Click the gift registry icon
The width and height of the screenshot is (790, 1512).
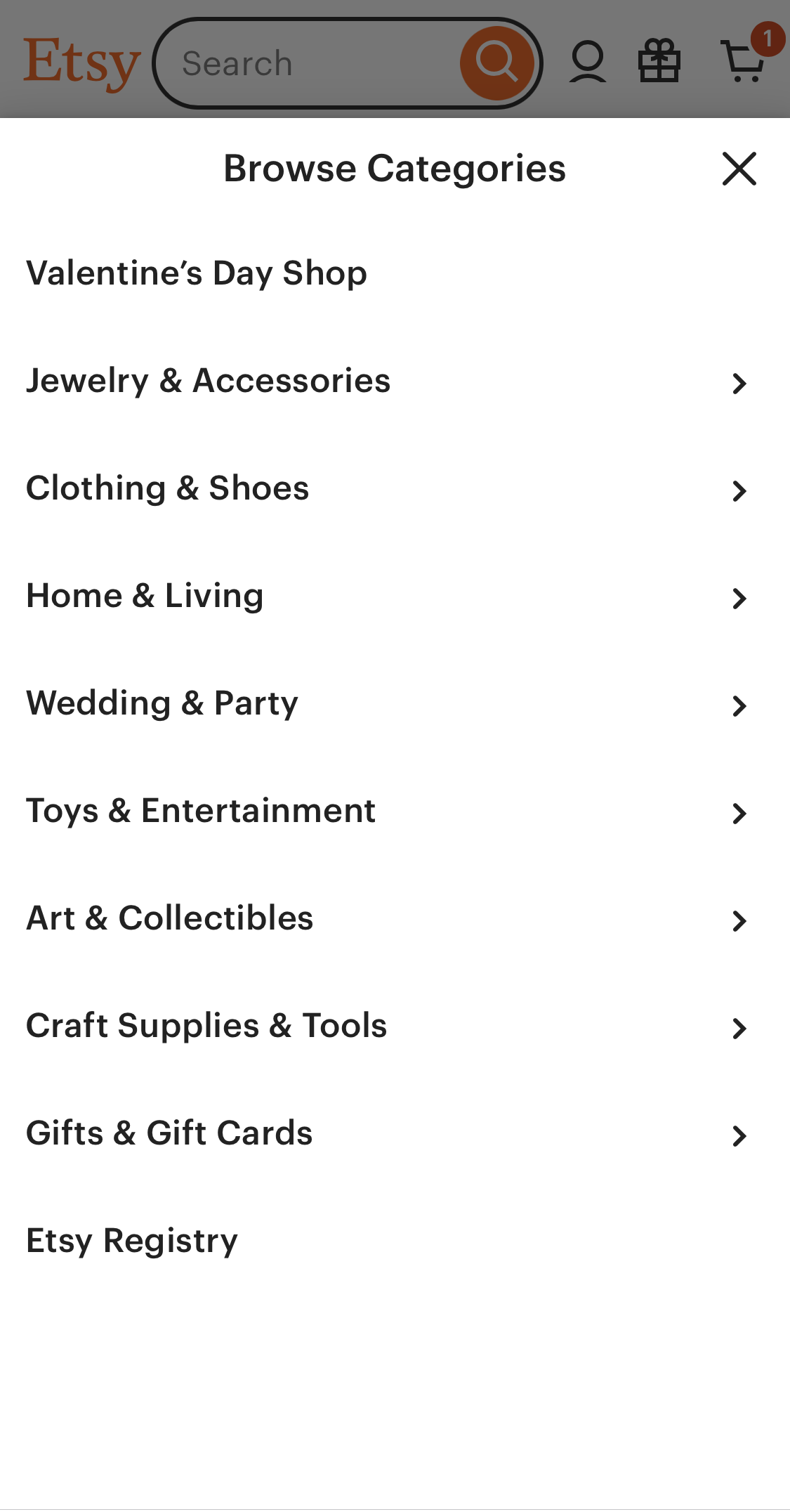(659, 62)
